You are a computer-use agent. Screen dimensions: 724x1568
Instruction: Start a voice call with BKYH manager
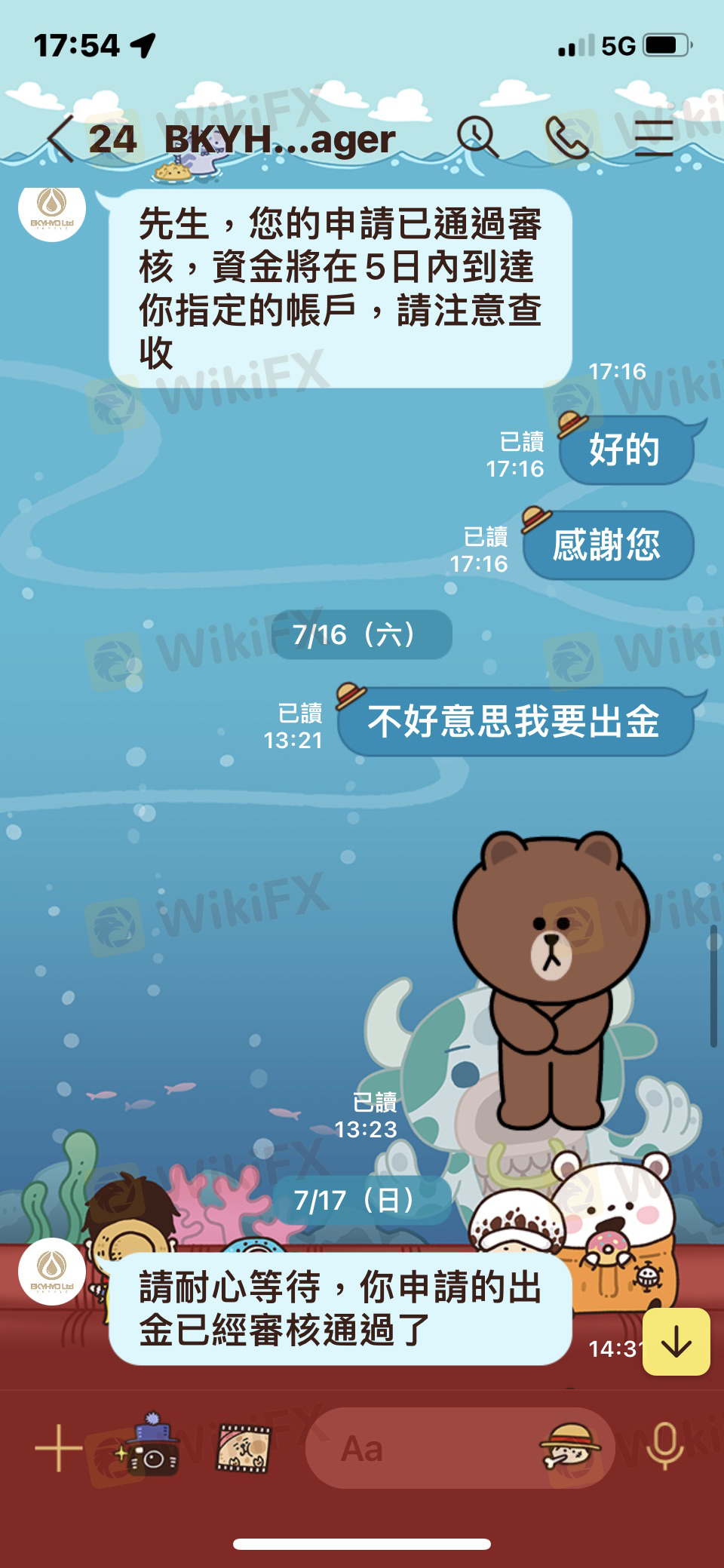[x=566, y=137]
